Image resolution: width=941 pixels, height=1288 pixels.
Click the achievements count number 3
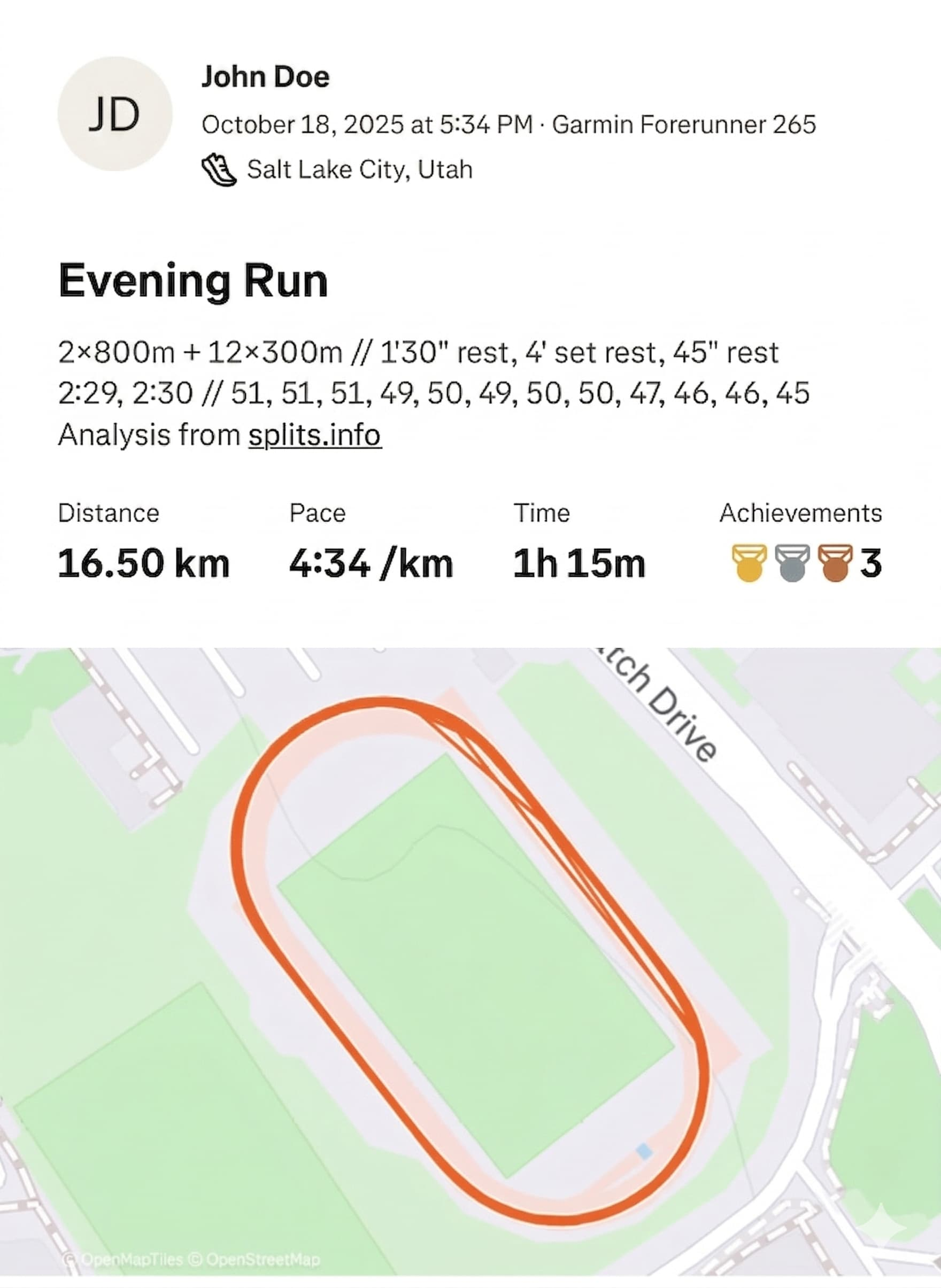tap(871, 564)
